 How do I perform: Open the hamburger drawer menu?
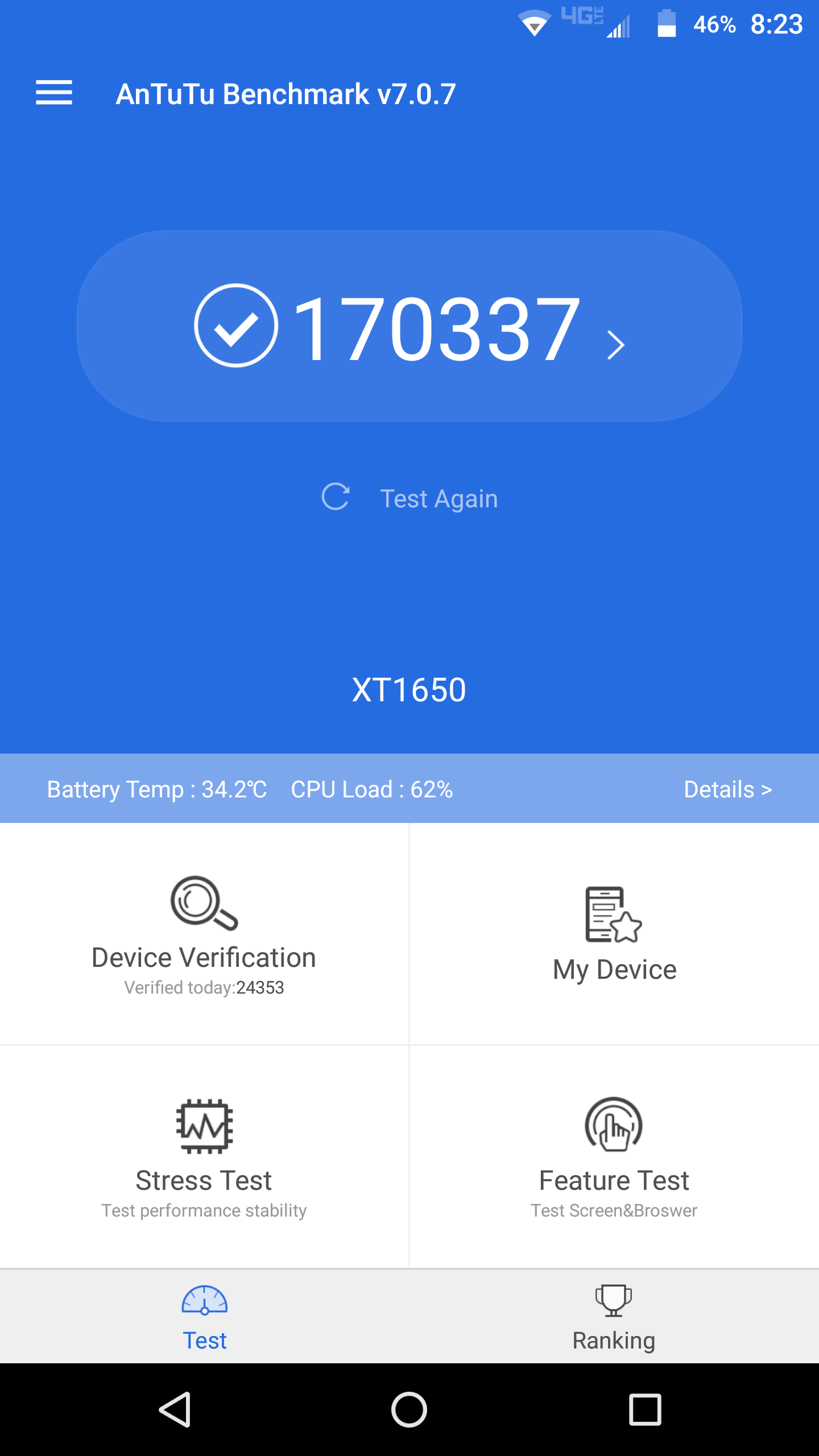[54, 93]
